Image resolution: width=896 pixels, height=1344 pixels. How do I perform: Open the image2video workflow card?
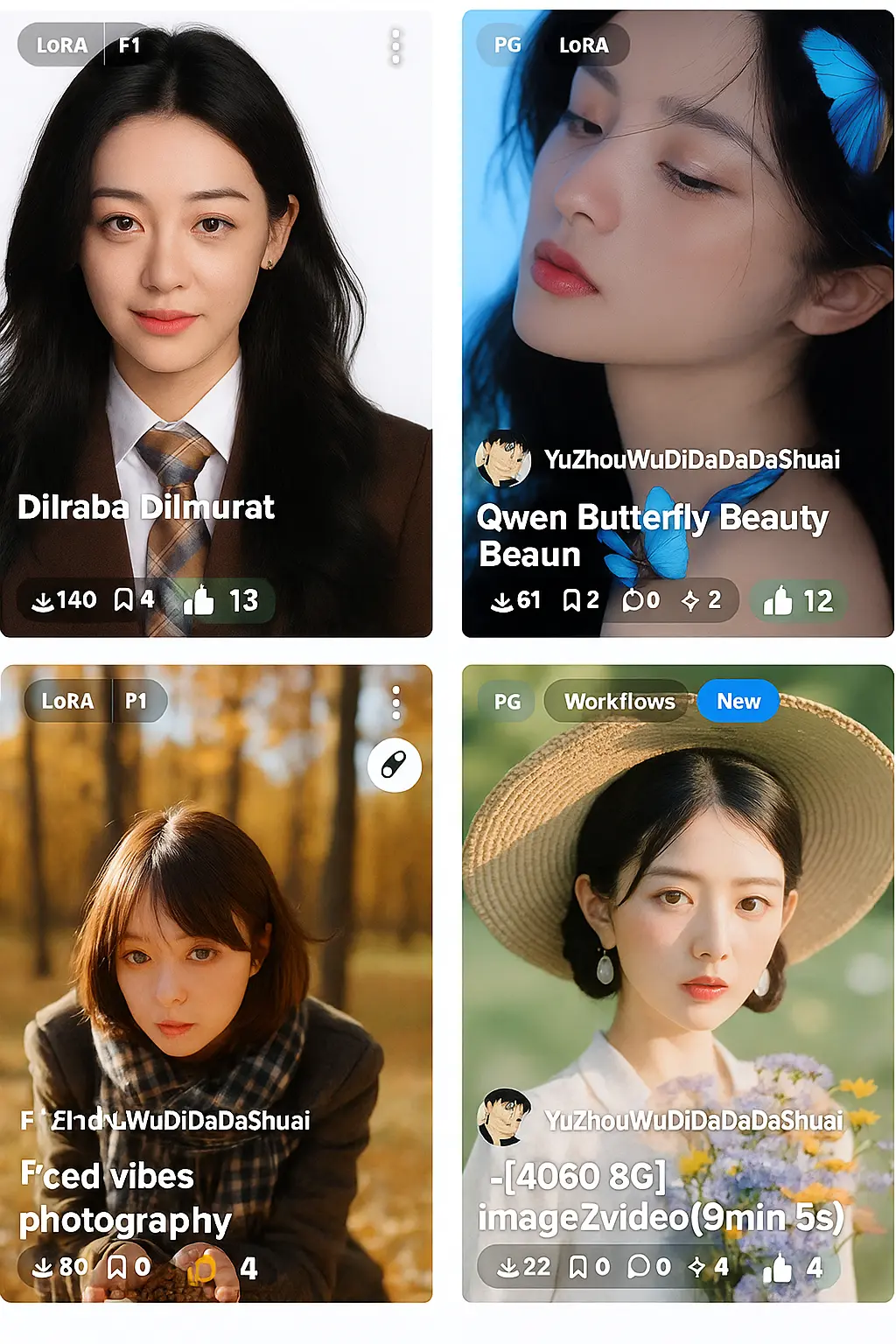(x=677, y=945)
